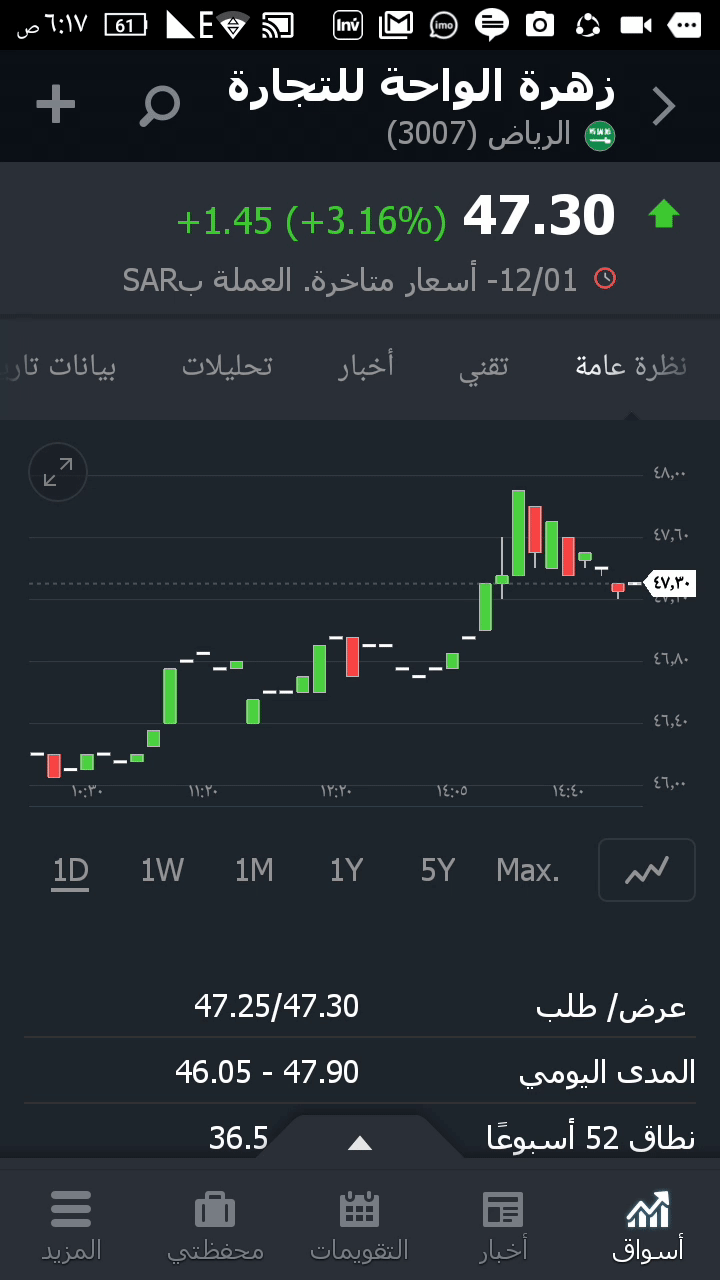
Task: Open the أخبار top tab
Action: pos(366,366)
